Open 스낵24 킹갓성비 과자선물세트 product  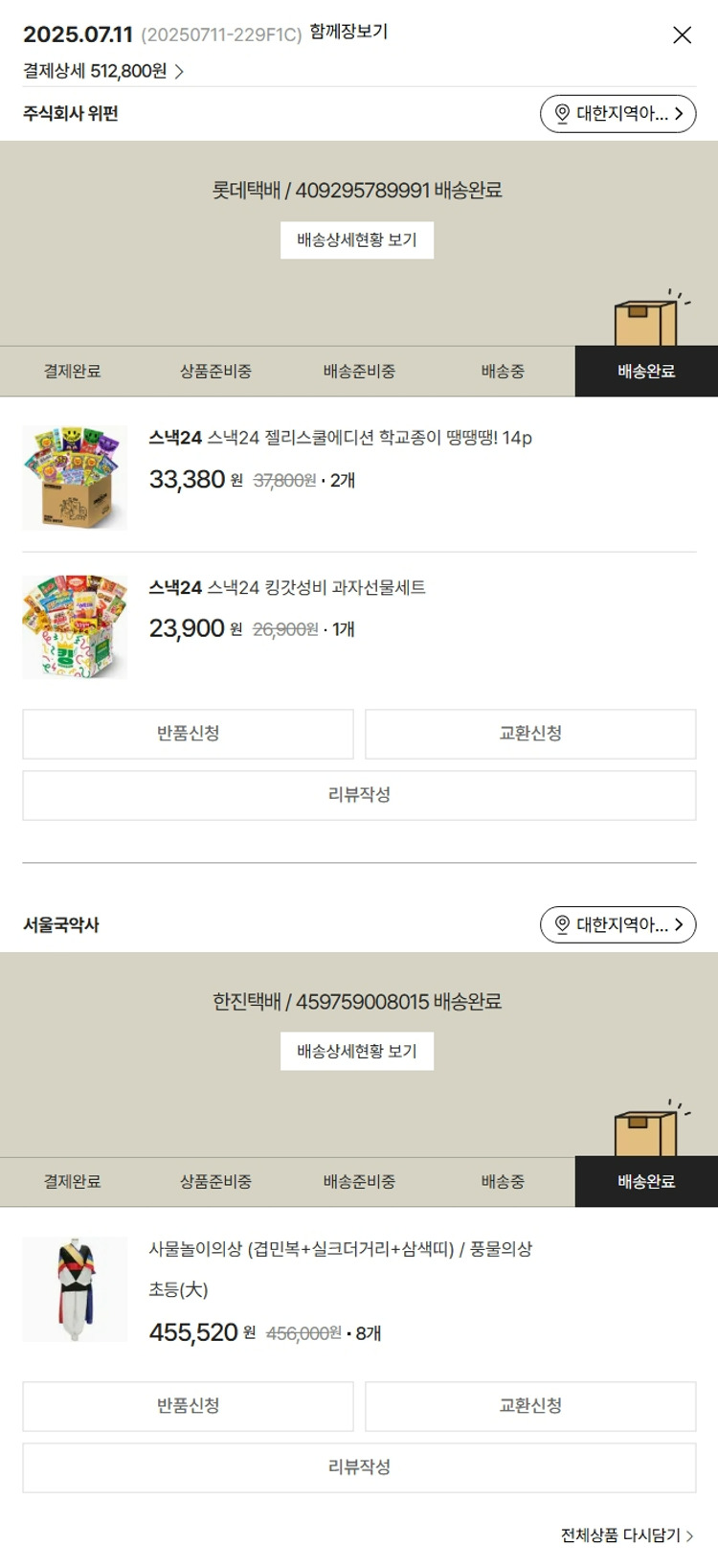(x=287, y=588)
